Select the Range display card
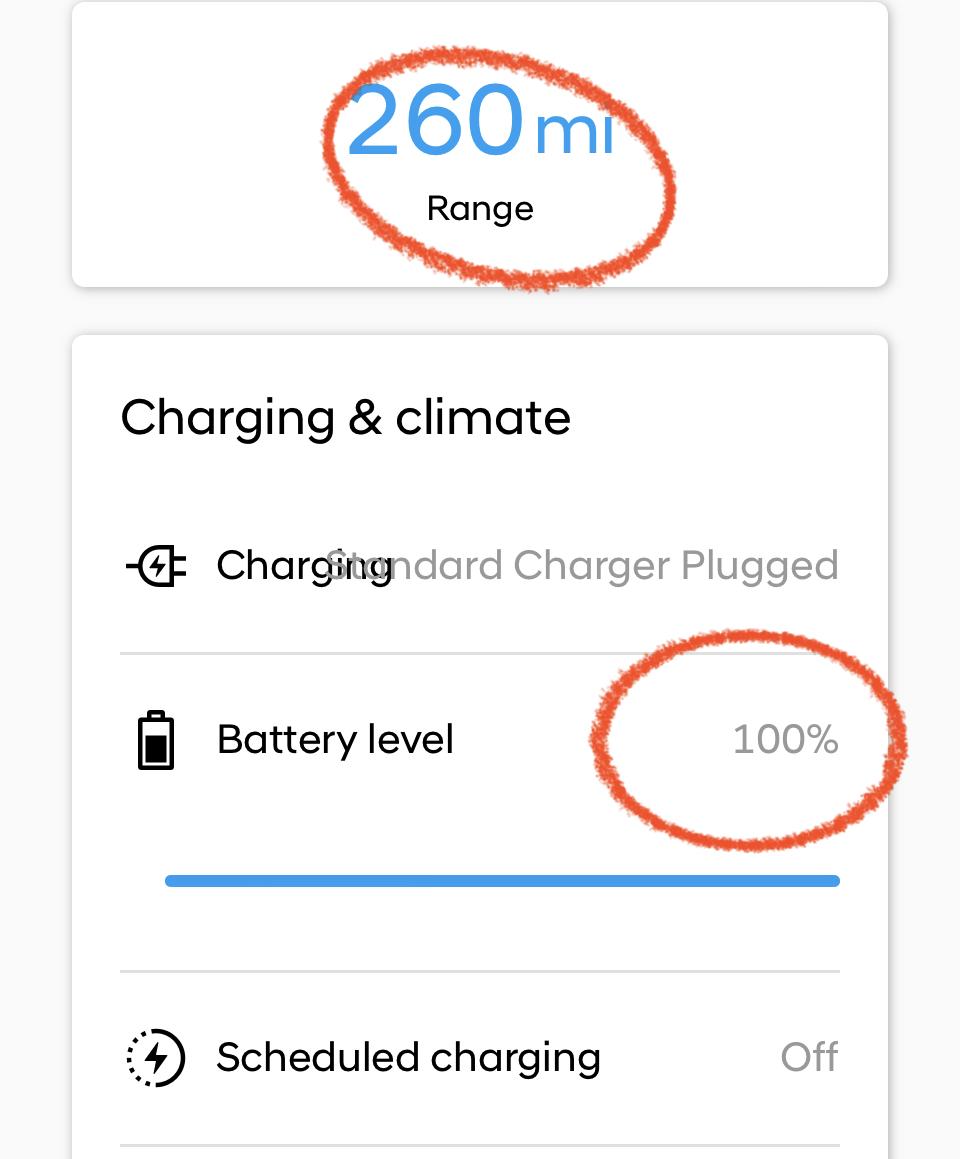This screenshot has width=960, height=1159. click(x=480, y=145)
